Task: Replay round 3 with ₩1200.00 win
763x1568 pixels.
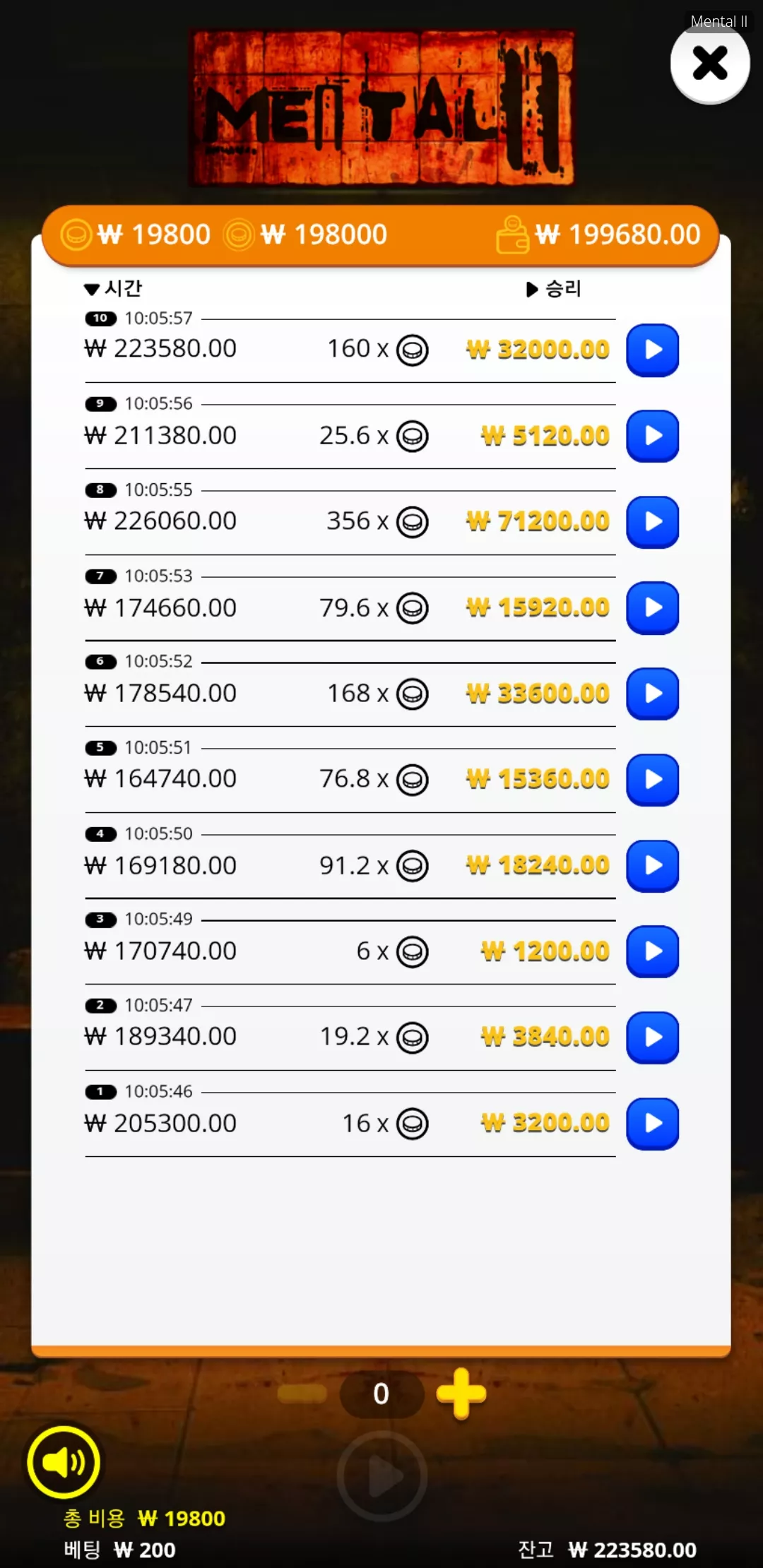Action: [653, 951]
